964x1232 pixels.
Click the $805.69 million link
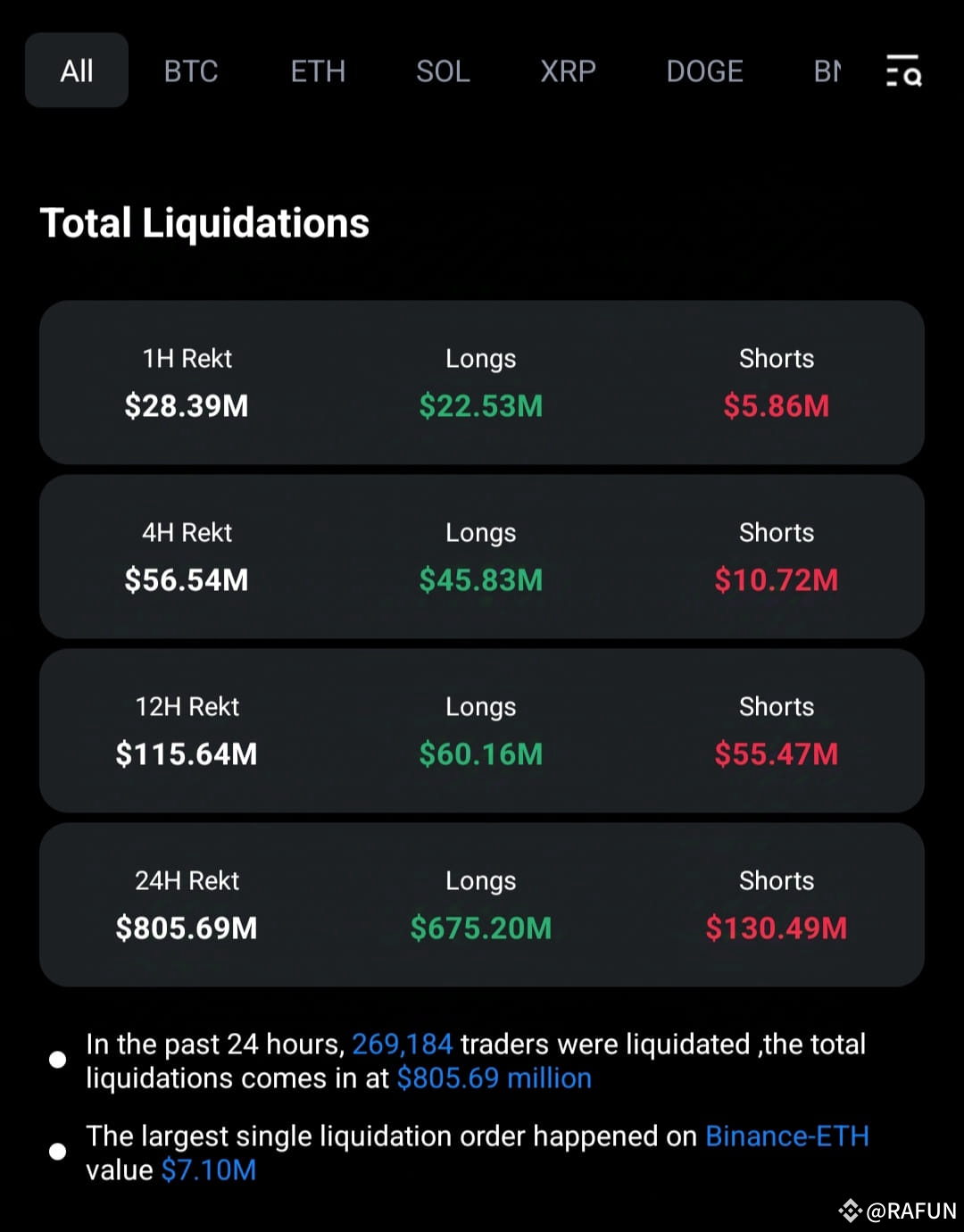click(x=494, y=1078)
